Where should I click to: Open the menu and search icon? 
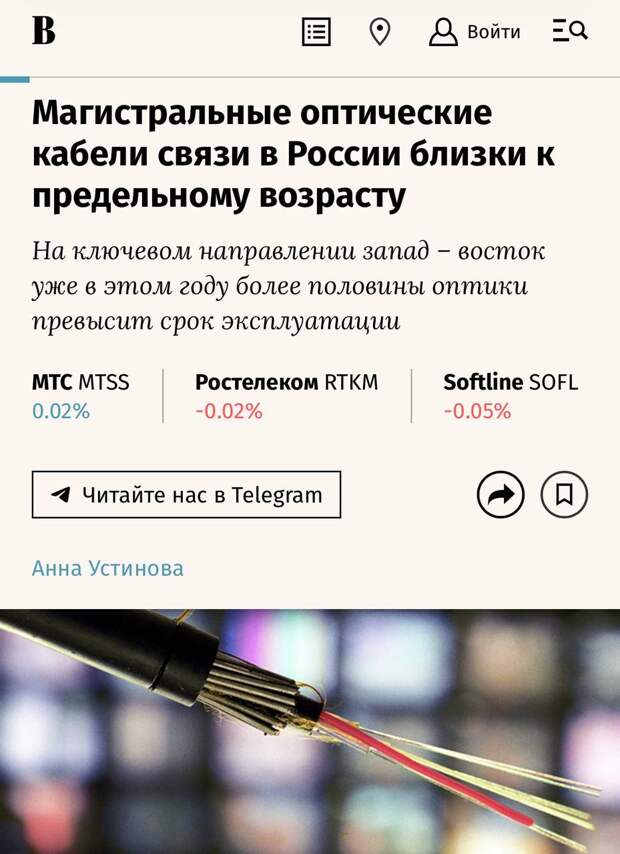pyautogui.click(x=569, y=32)
